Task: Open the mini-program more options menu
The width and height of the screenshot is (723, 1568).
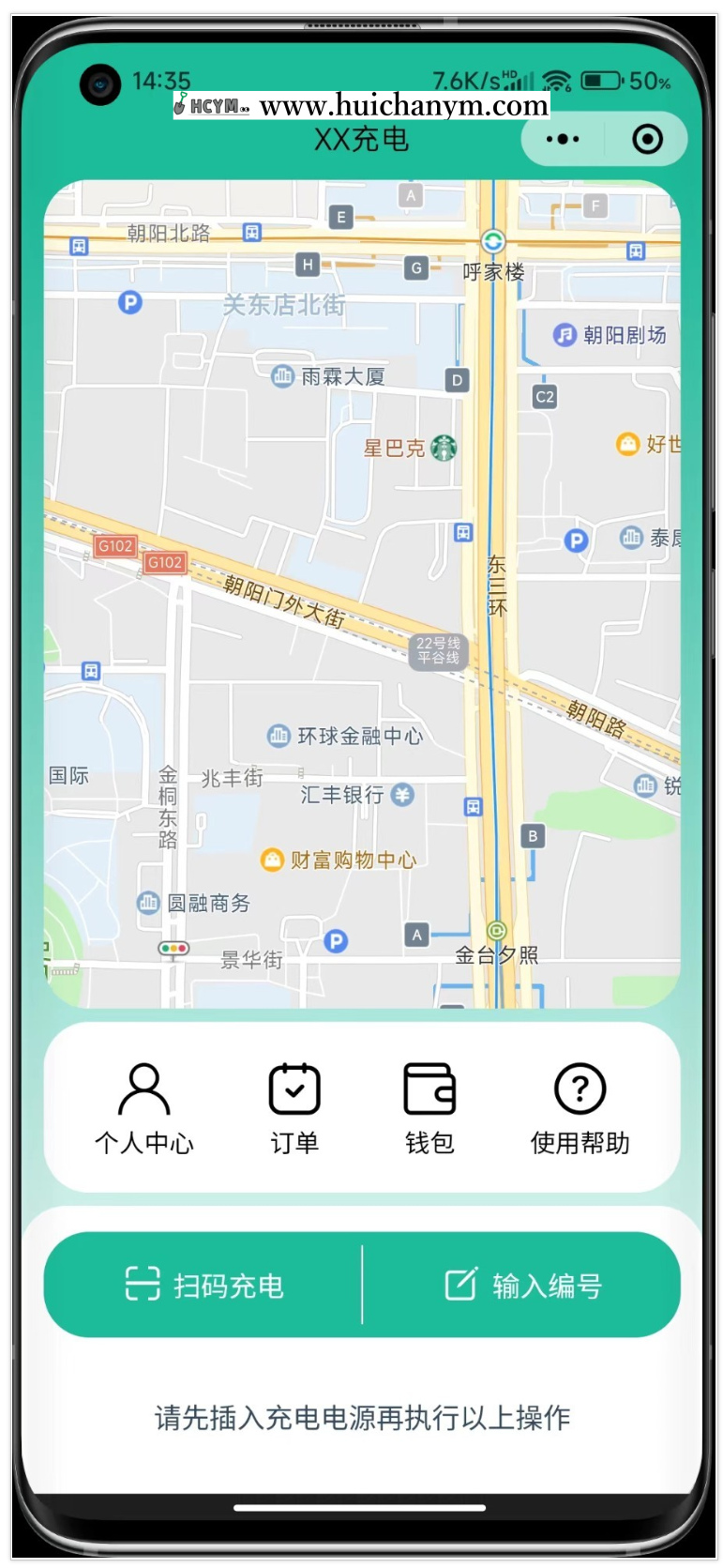Action: coord(563,138)
